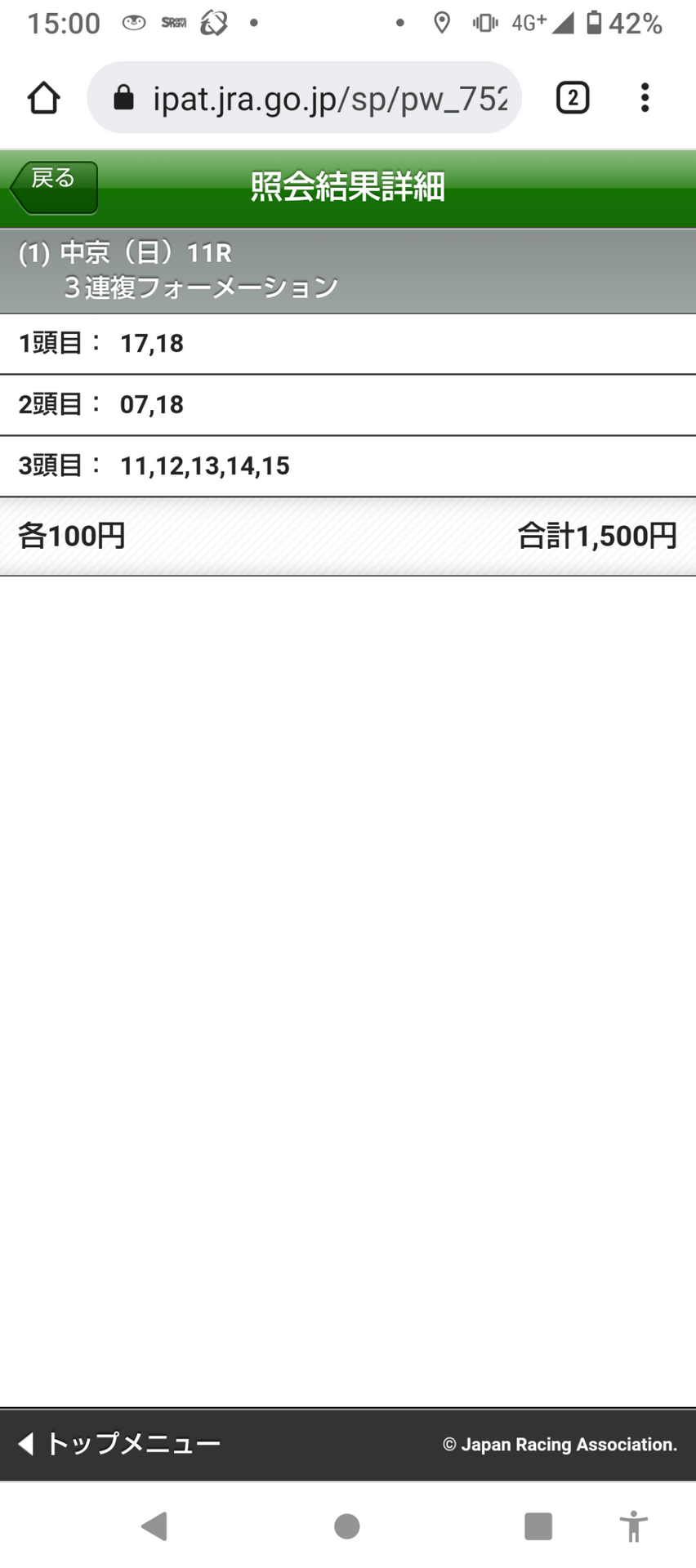Go to トップメニュー link
696x1568 pixels.
pyautogui.click(x=119, y=1443)
